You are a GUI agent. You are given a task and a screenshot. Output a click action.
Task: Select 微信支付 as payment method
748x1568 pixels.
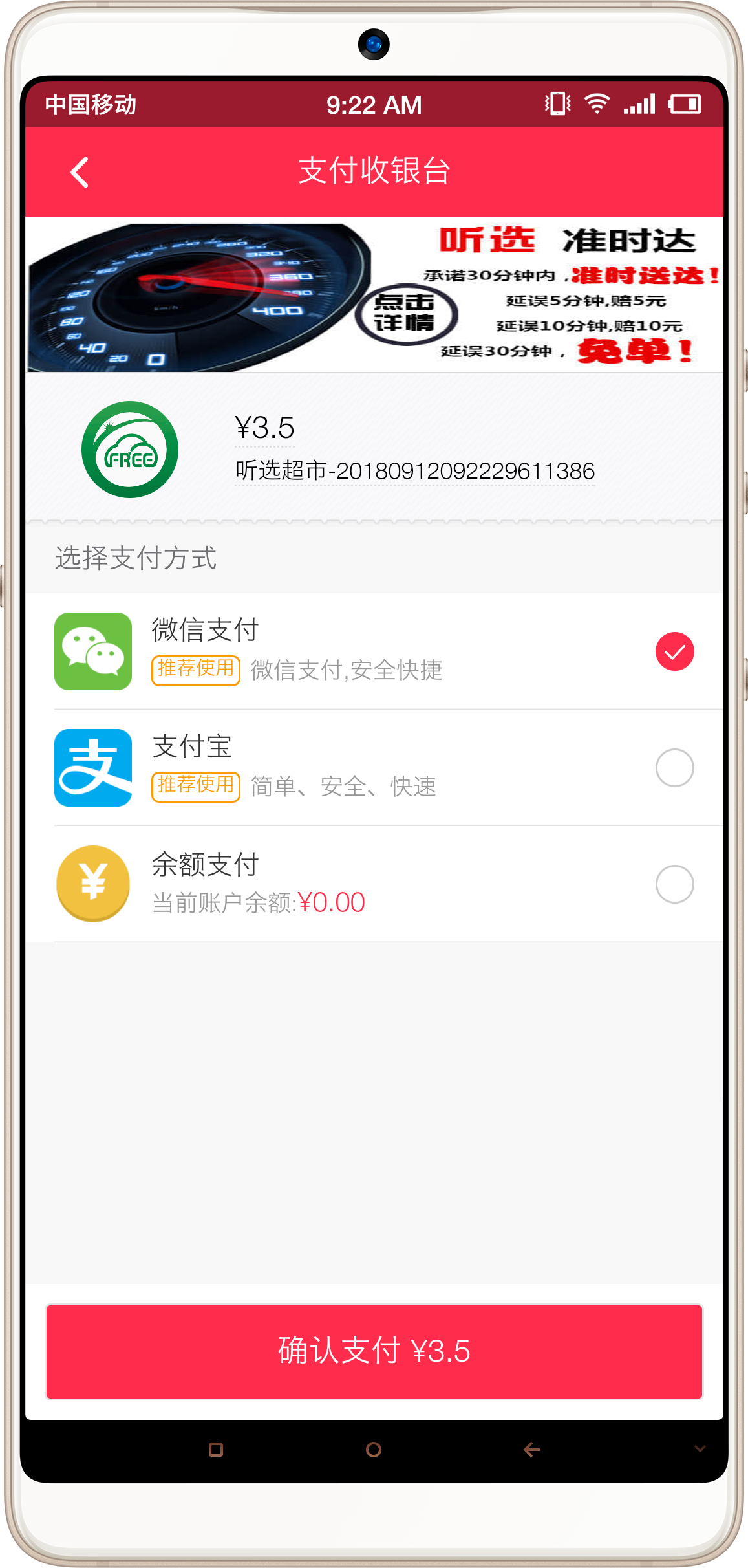pos(674,651)
